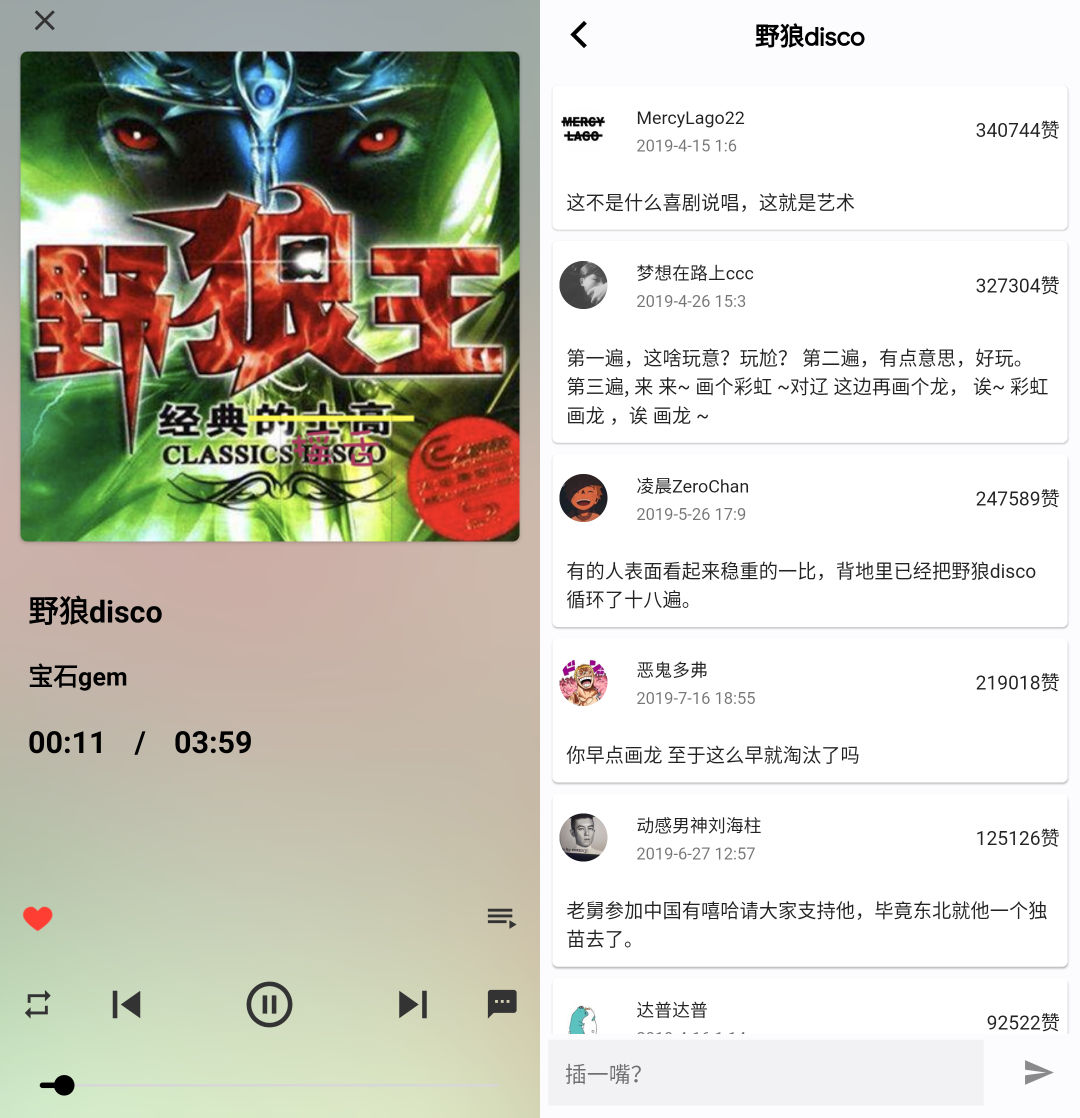Send a comment with the arrow icon
This screenshot has height=1118, width=1080.
coord(1038,1073)
